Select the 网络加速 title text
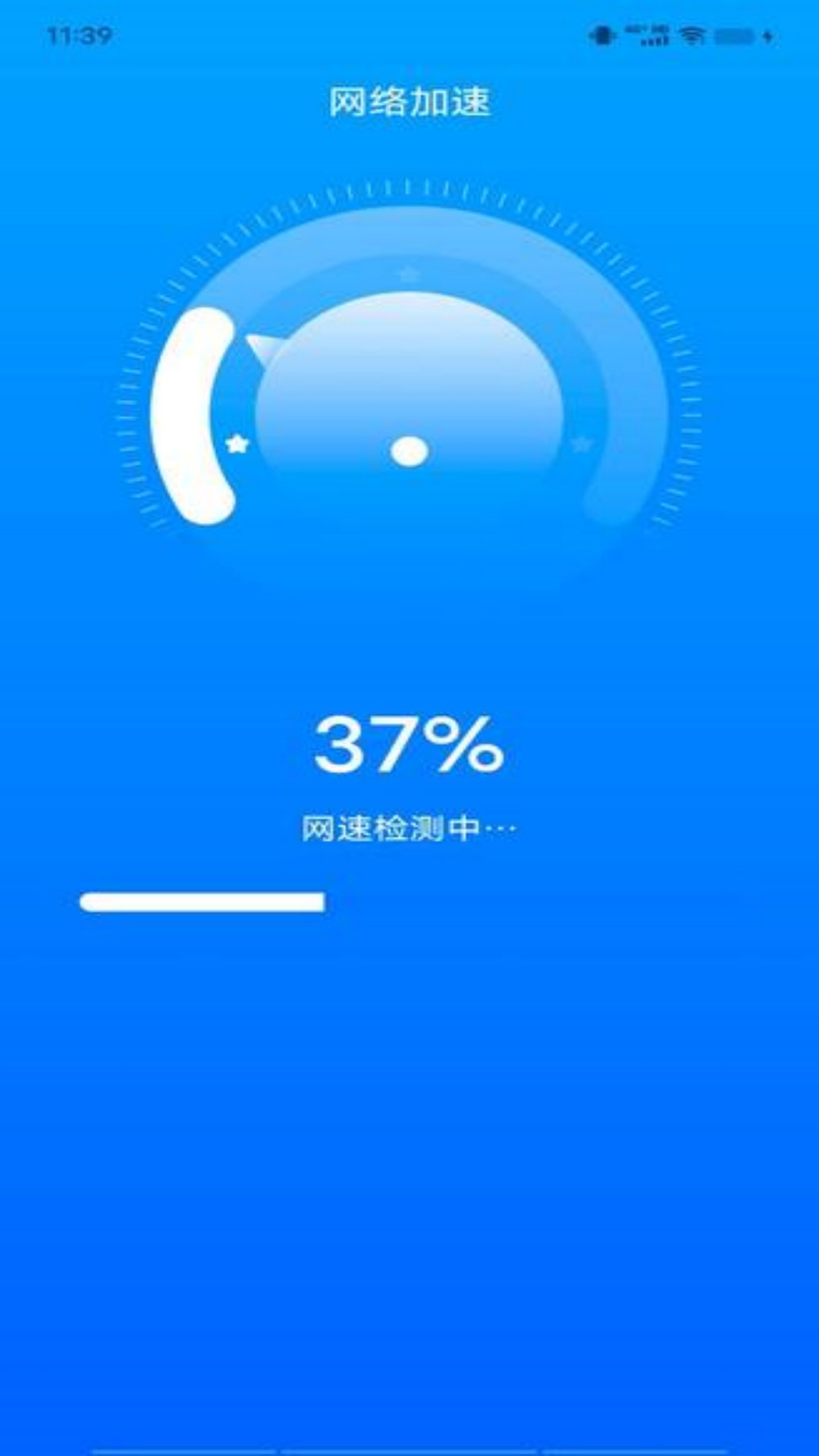 (x=409, y=102)
